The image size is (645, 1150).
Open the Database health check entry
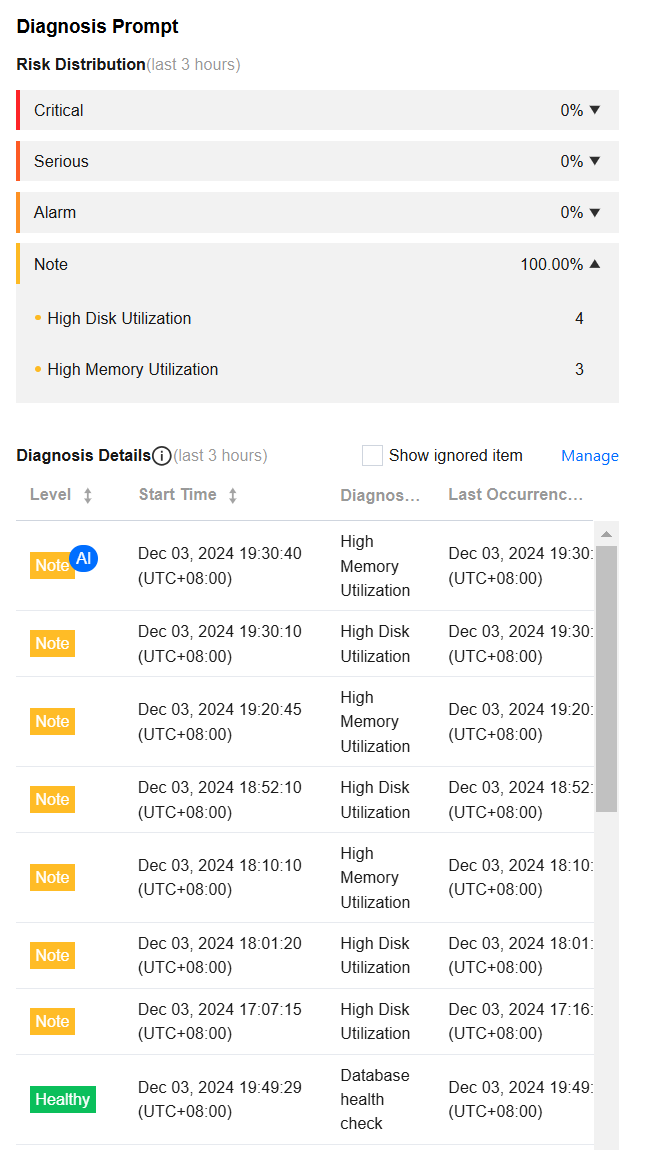(374, 1099)
